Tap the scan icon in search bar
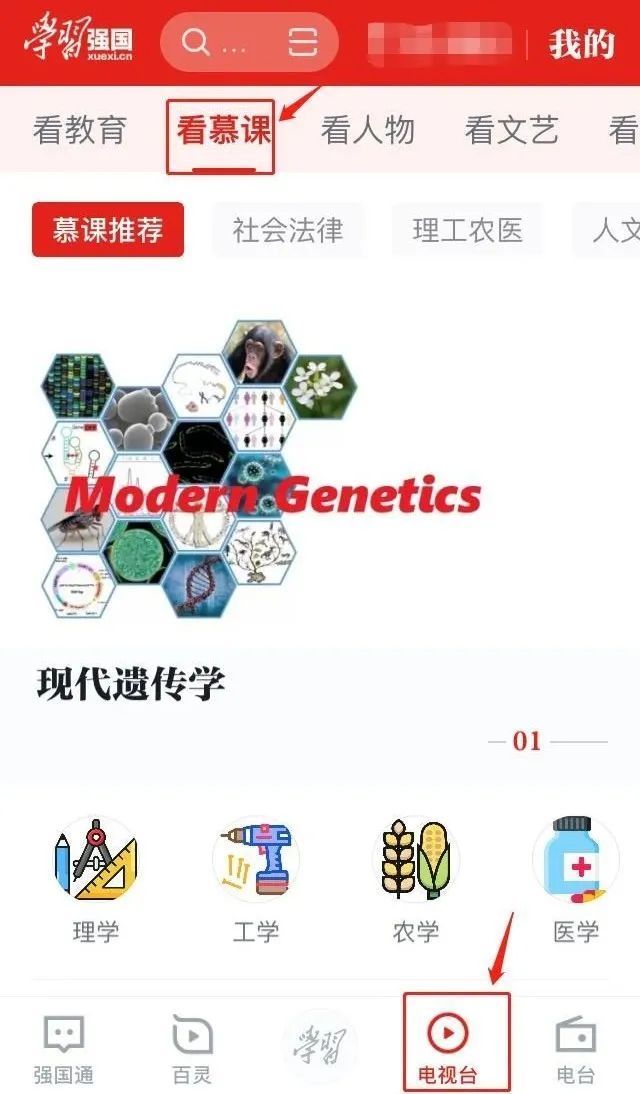Image resolution: width=640 pixels, height=1094 pixels. click(x=302, y=43)
